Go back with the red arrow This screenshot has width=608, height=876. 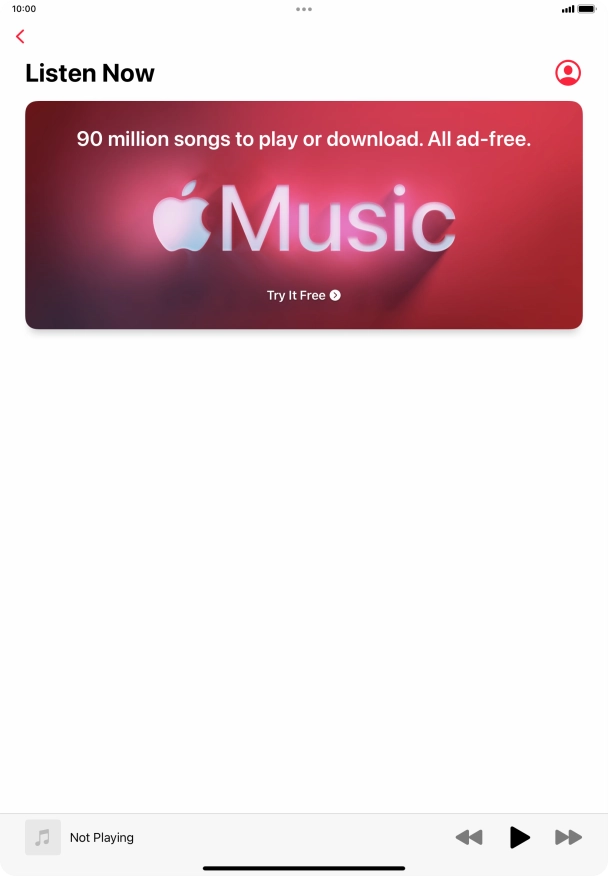[x=20, y=37]
